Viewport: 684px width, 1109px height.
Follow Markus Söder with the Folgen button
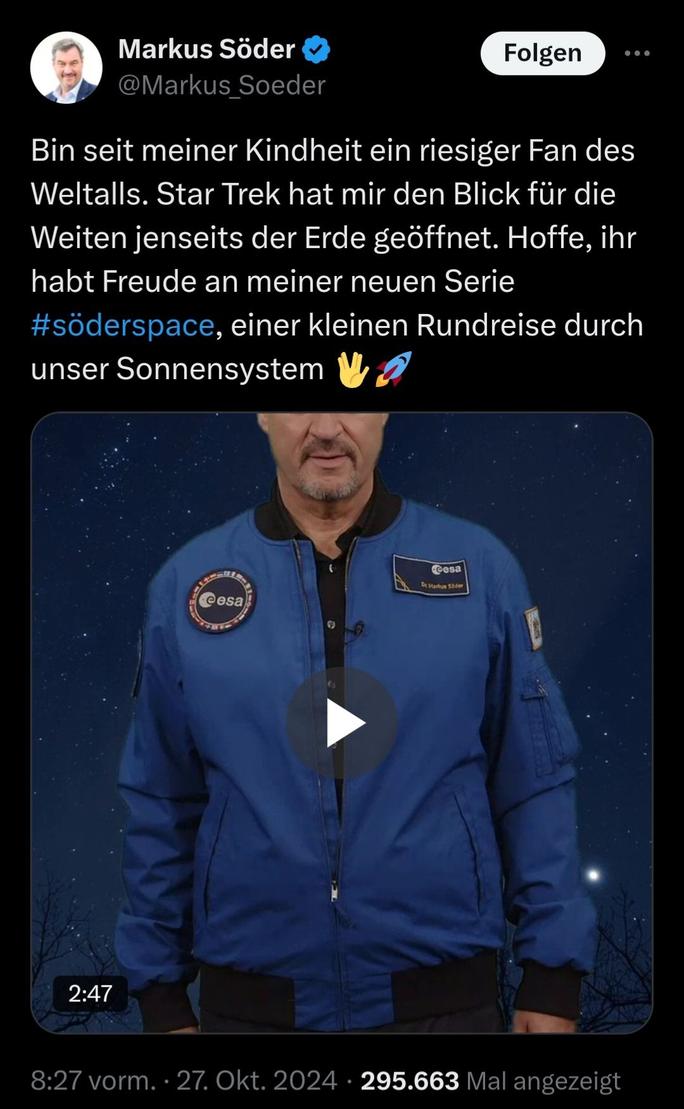click(543, 53)
